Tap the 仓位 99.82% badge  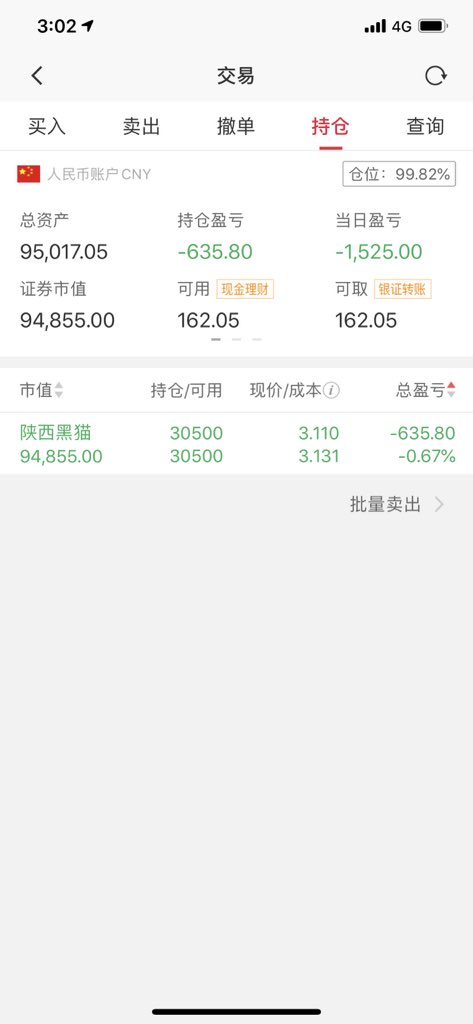(x=399, y=174)
